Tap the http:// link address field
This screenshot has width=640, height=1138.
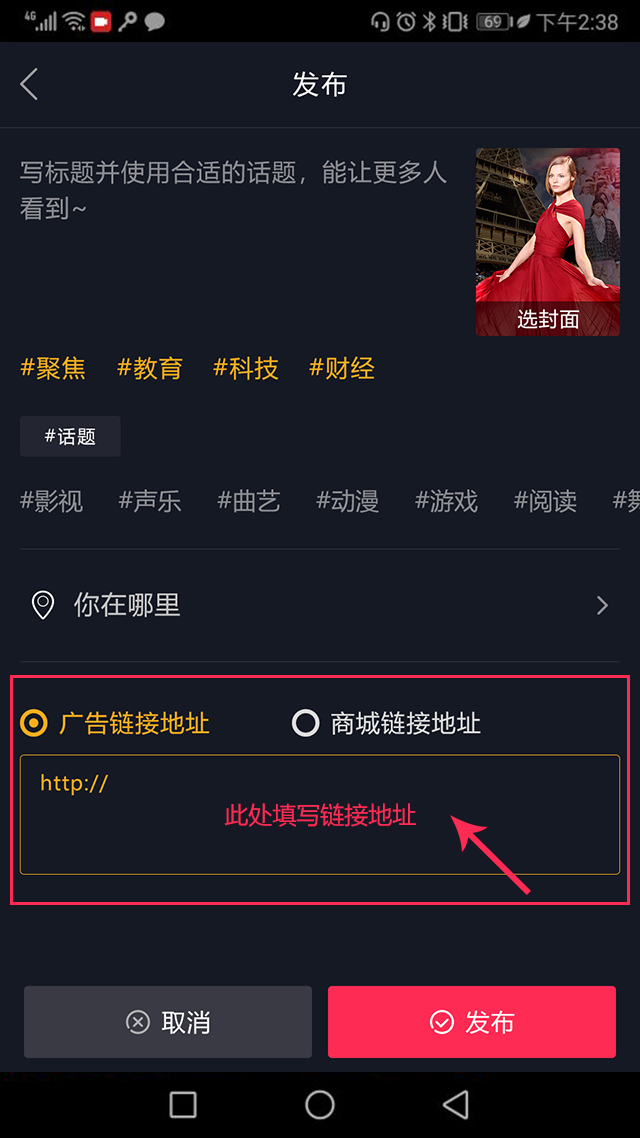point(320,815)
